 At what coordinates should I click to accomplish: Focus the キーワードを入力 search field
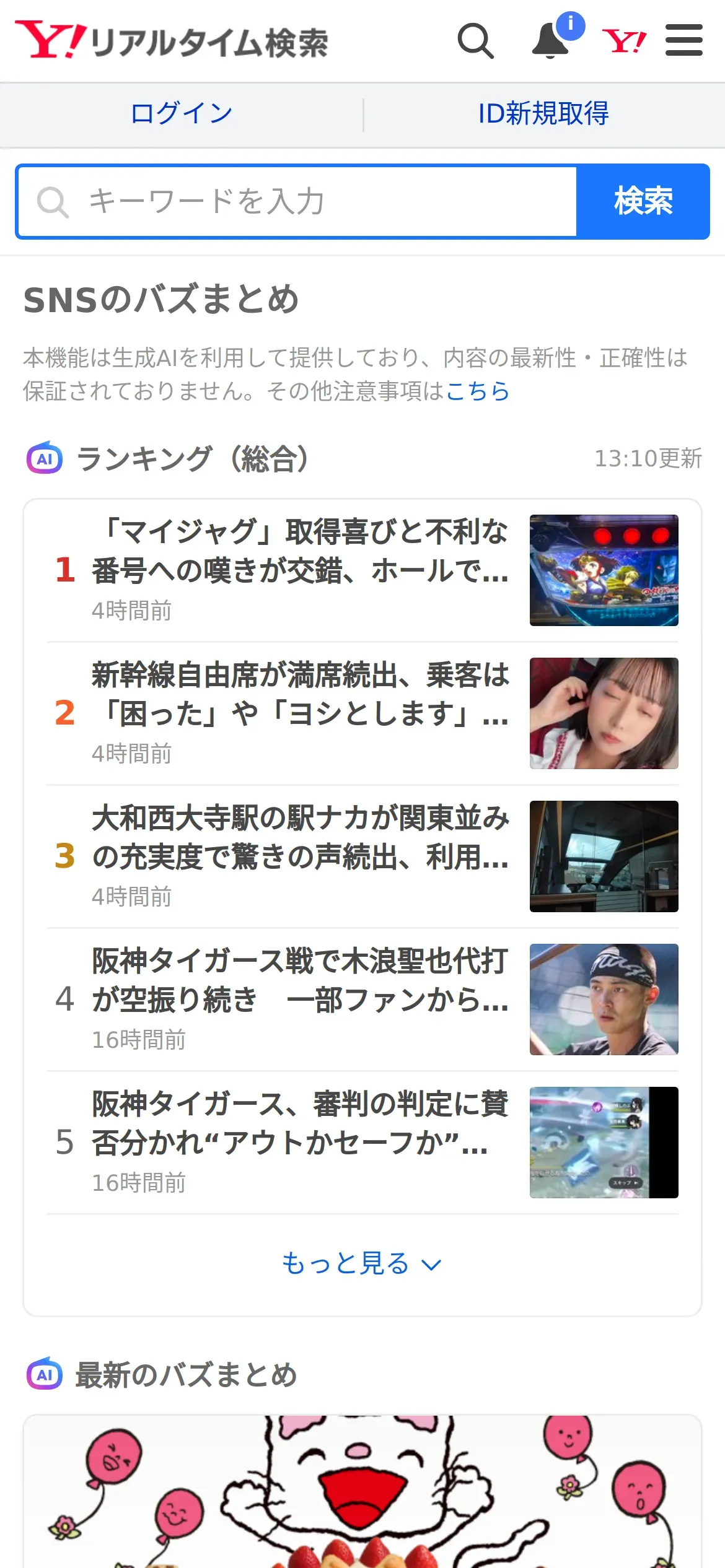[297, 202]
